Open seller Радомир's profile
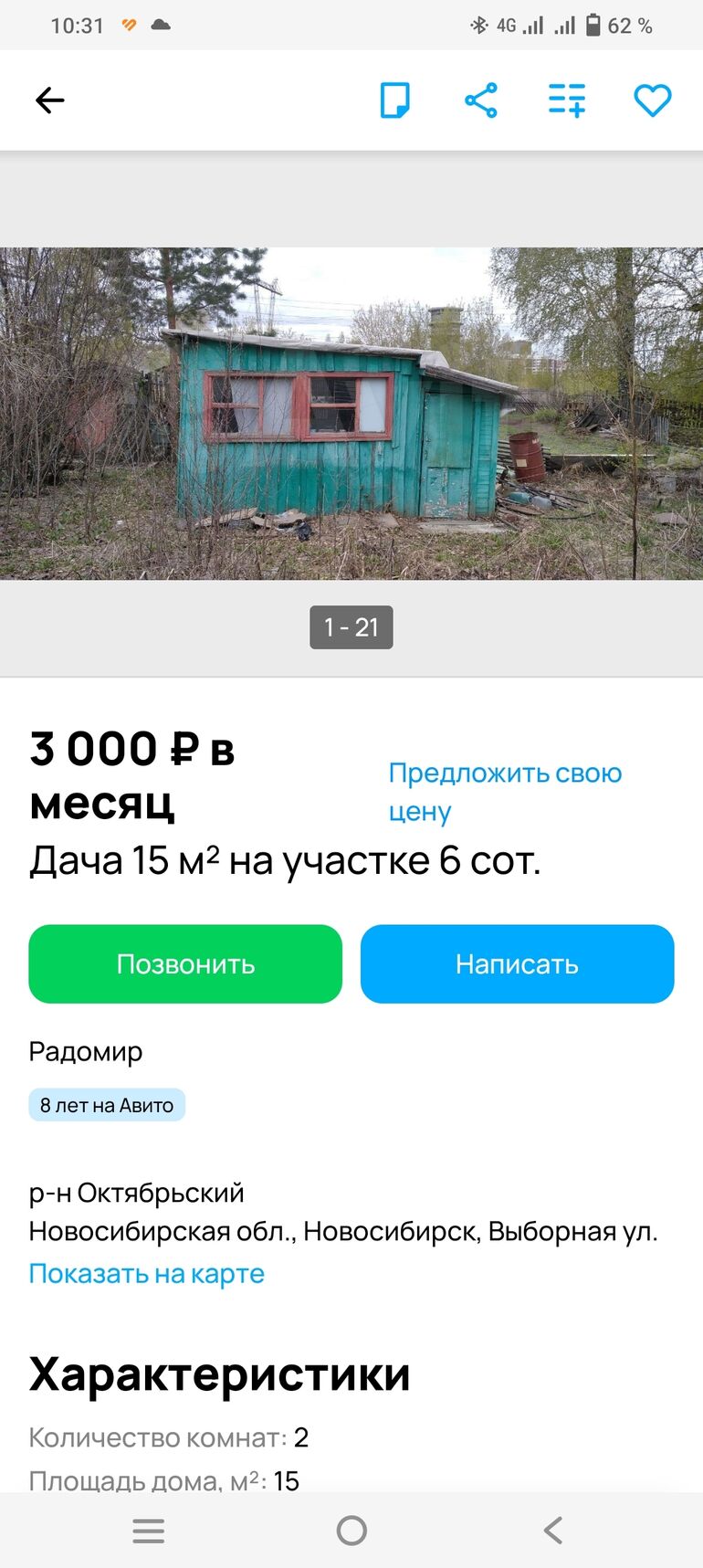The height and width of the screenshot is (1568, 703). coord(86,1052)
